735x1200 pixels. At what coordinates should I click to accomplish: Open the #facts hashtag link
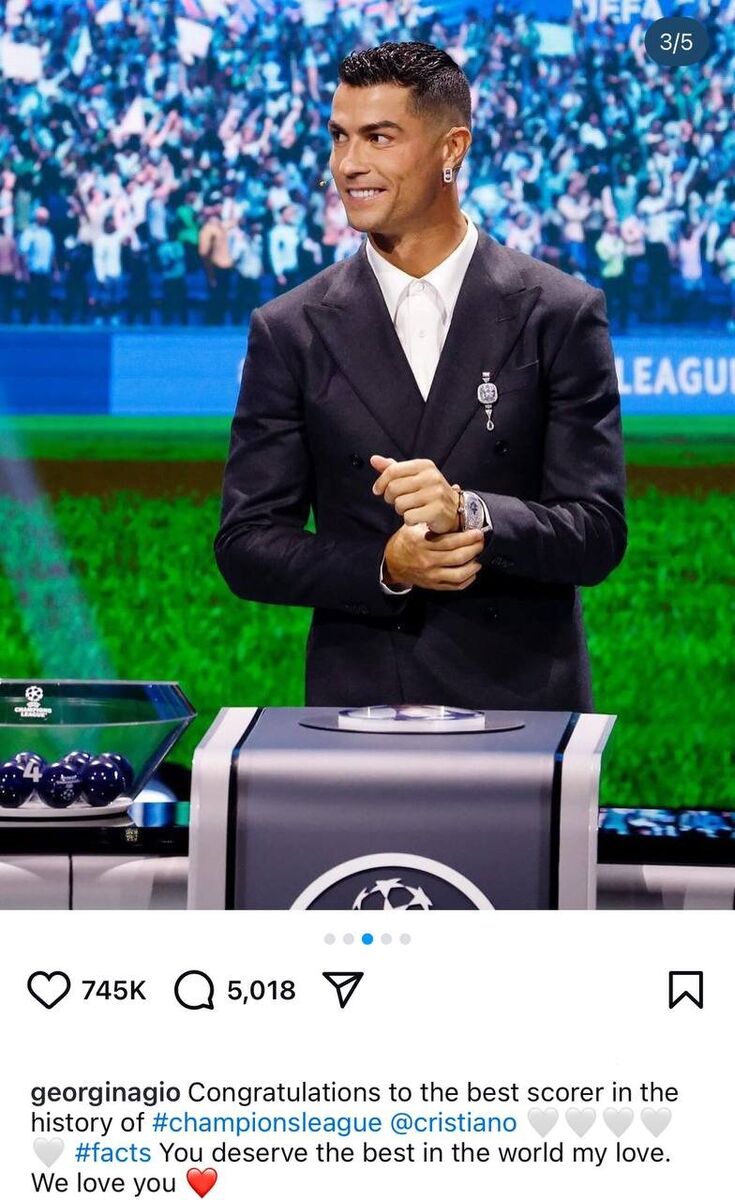tap(113, 1152)
